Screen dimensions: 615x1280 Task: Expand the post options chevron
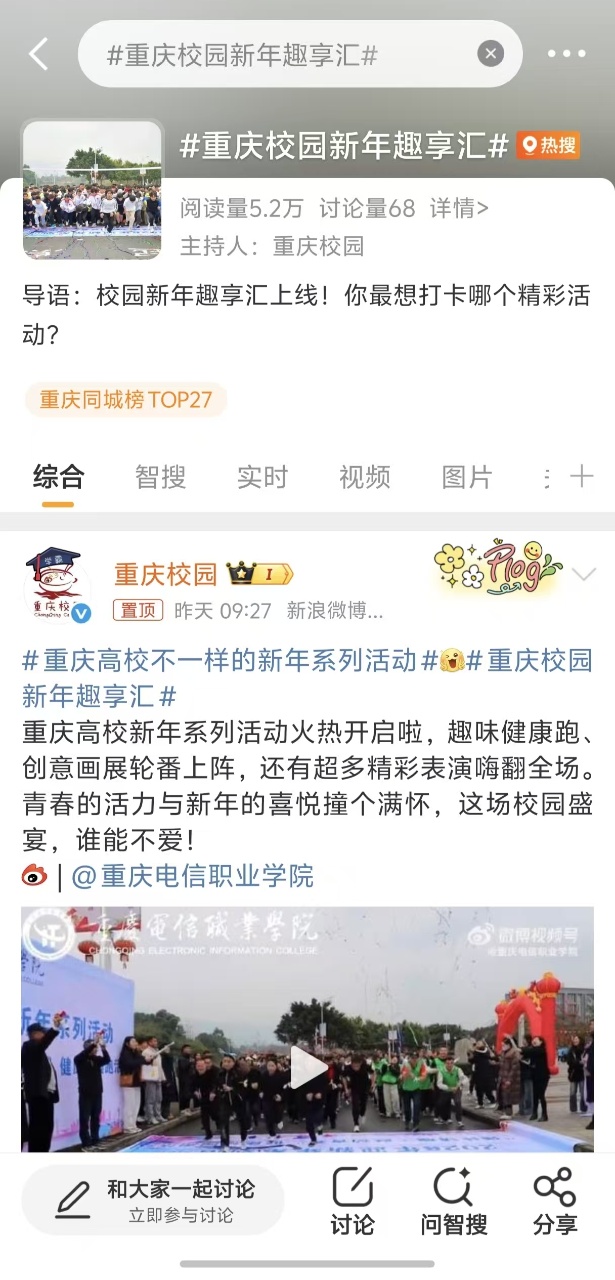(583, 574)
